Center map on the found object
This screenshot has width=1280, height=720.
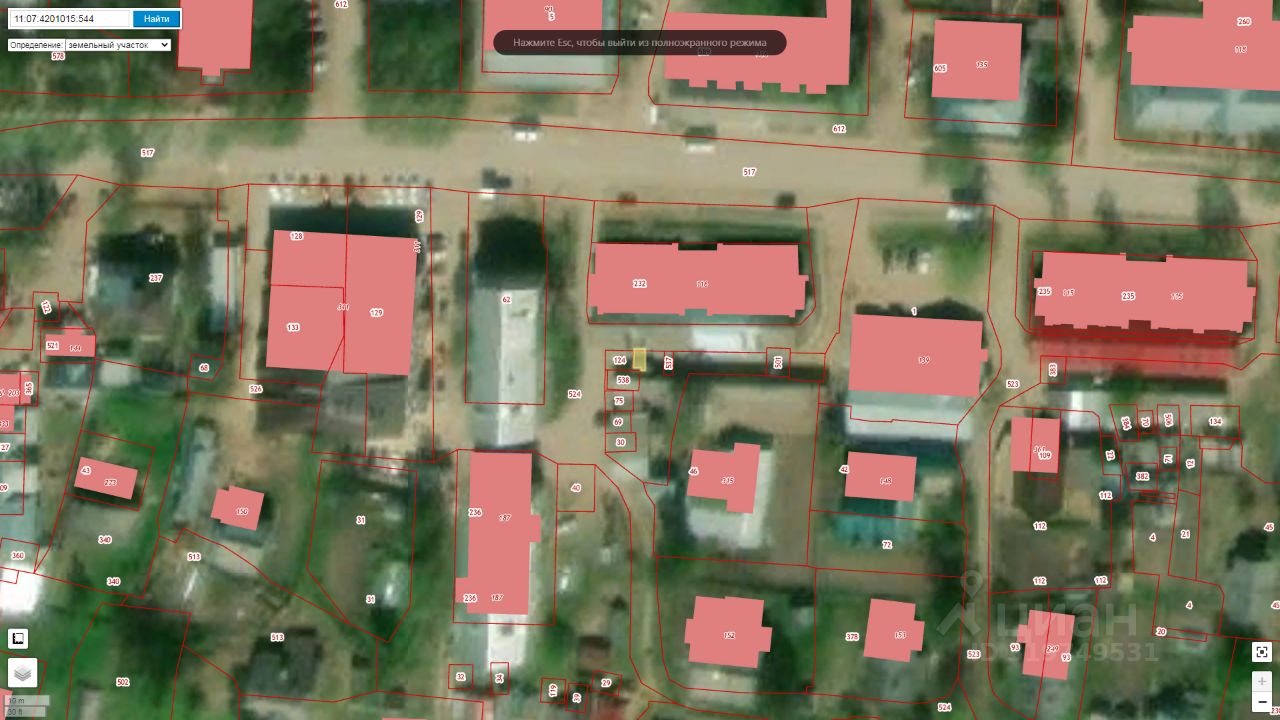[1262, 652]
